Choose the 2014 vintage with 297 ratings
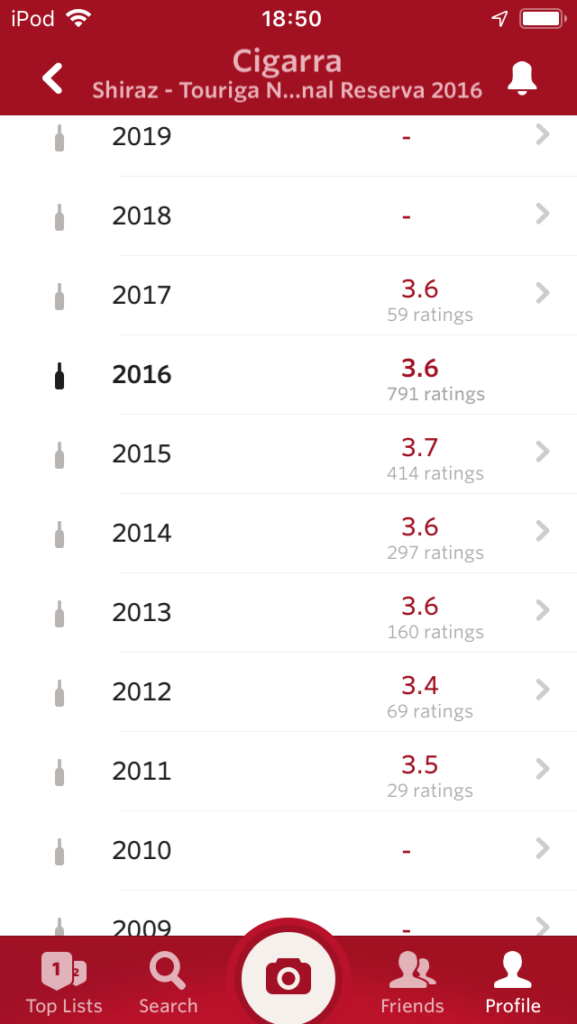Image resolution: width=577 pixels, height=1024 pixels. [x=288, y=534]
